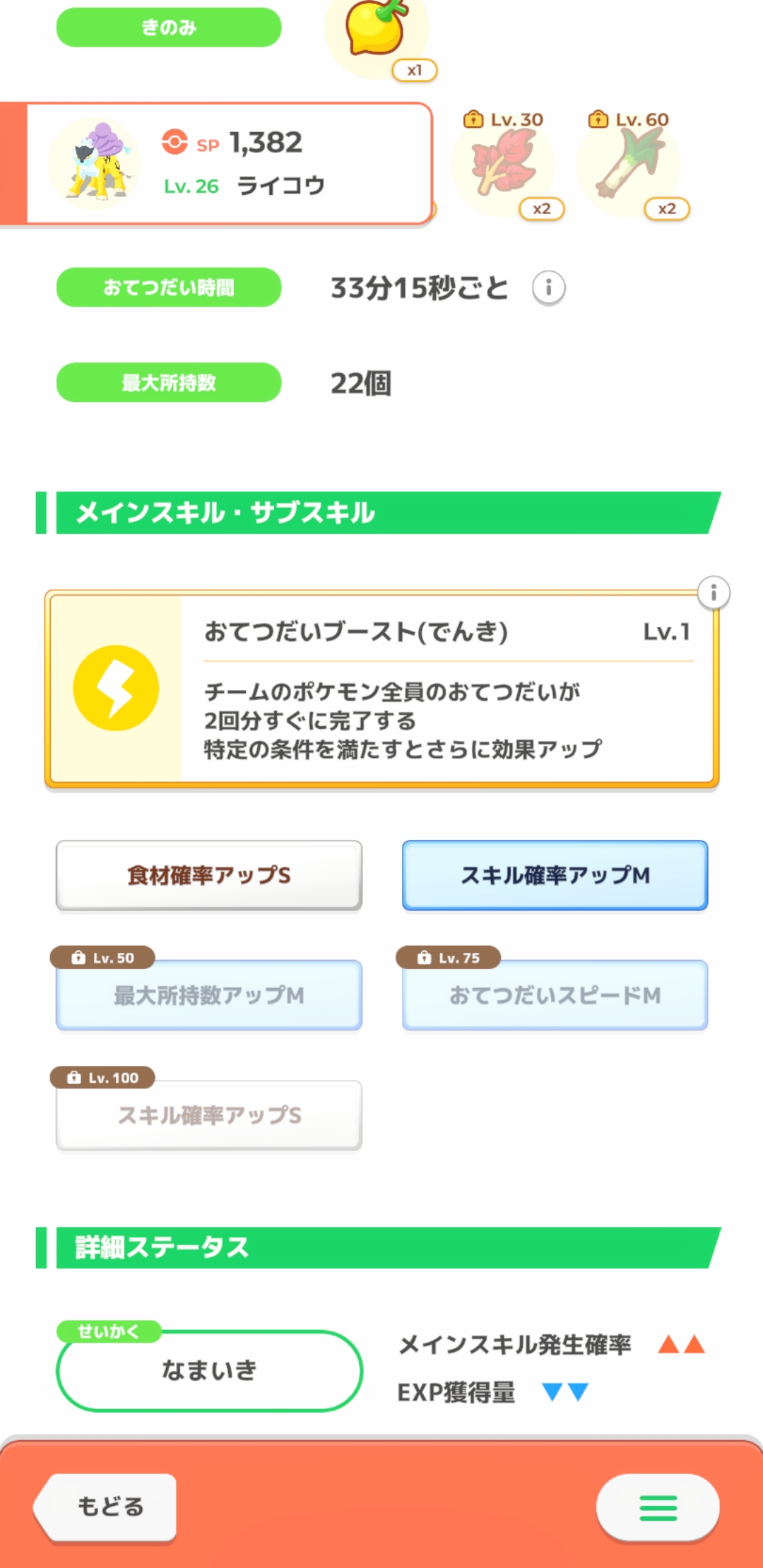This screenshot has width=763, height=1568.
Task: Tap the なまいき nature box
Action: pyautogui.click(x=209, y=1370)
